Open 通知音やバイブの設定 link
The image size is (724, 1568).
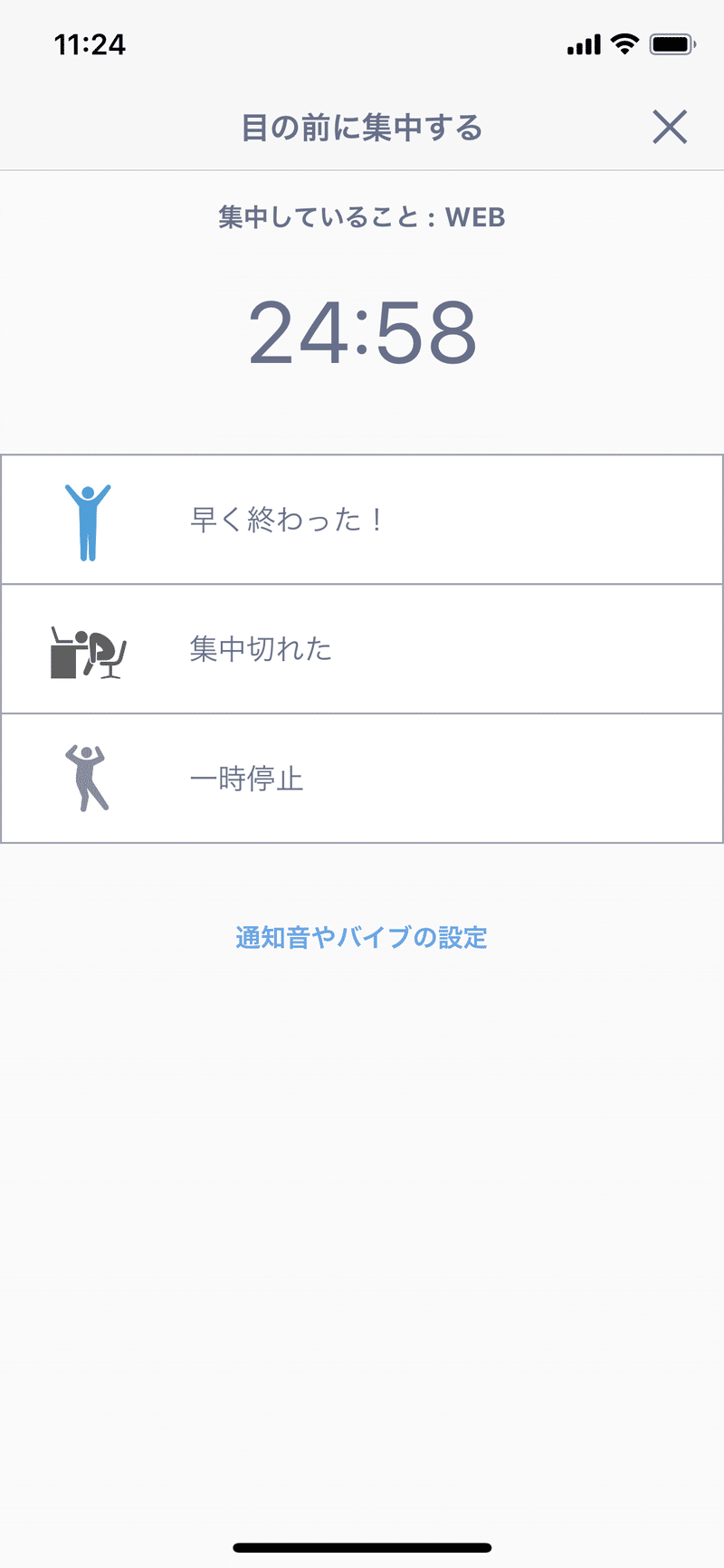(x=361, y=937)
